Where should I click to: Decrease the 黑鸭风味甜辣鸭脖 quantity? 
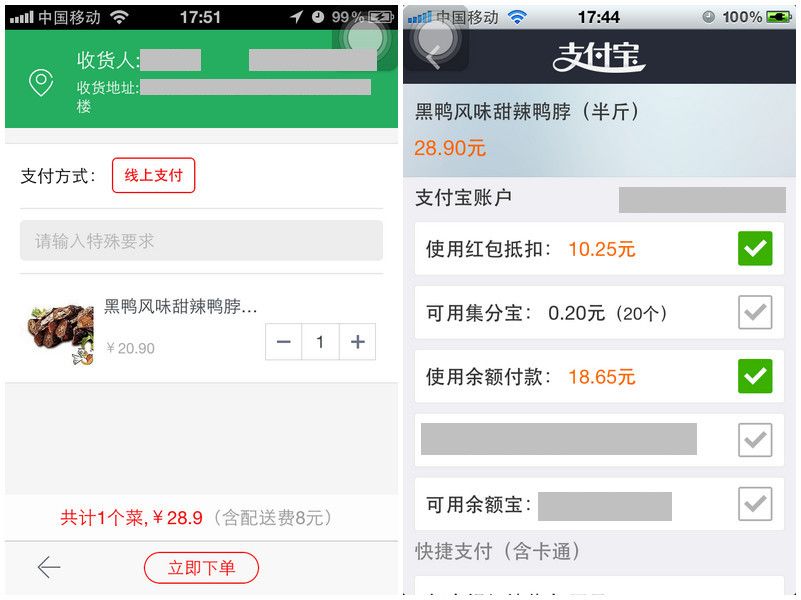pyautogui.click(x=284, y=342)
